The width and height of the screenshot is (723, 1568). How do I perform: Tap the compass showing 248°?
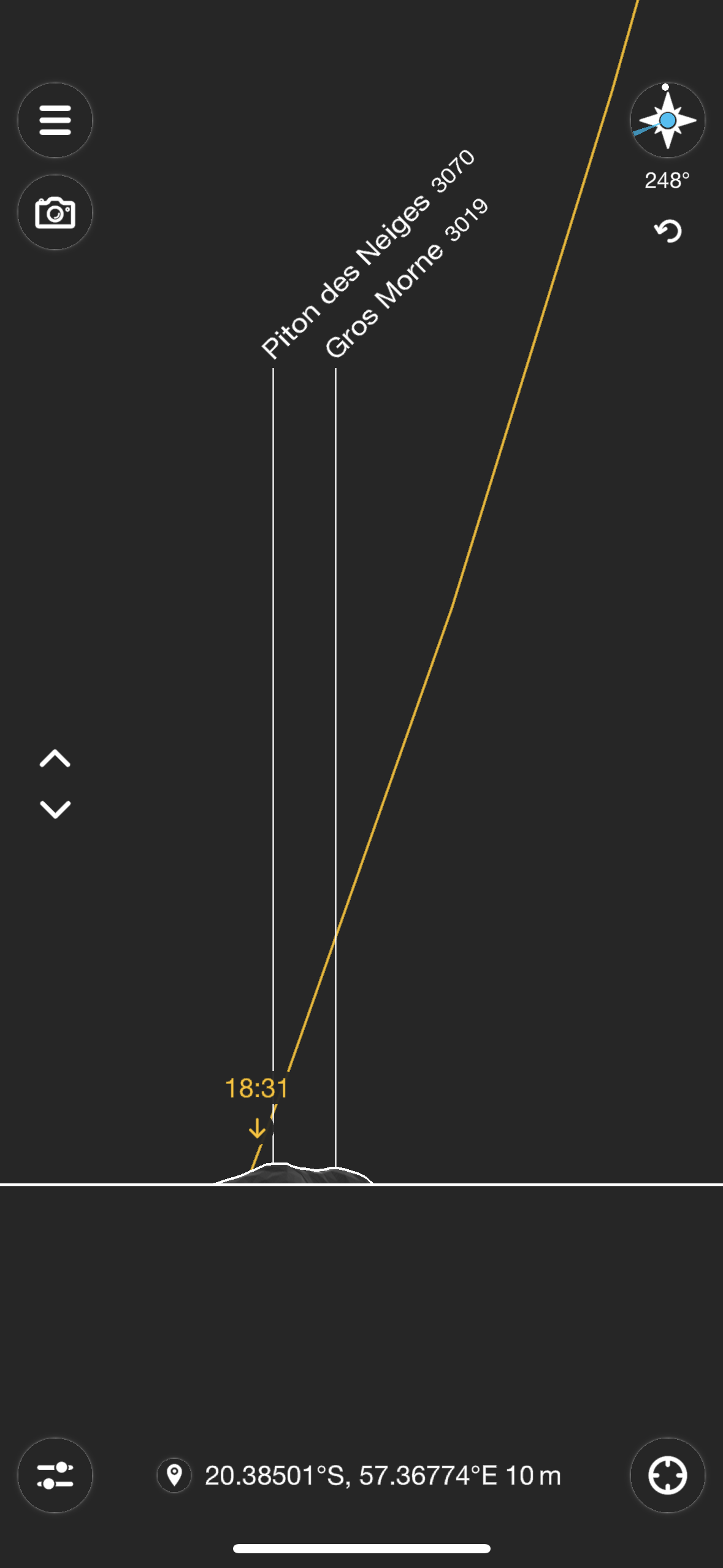667,120
